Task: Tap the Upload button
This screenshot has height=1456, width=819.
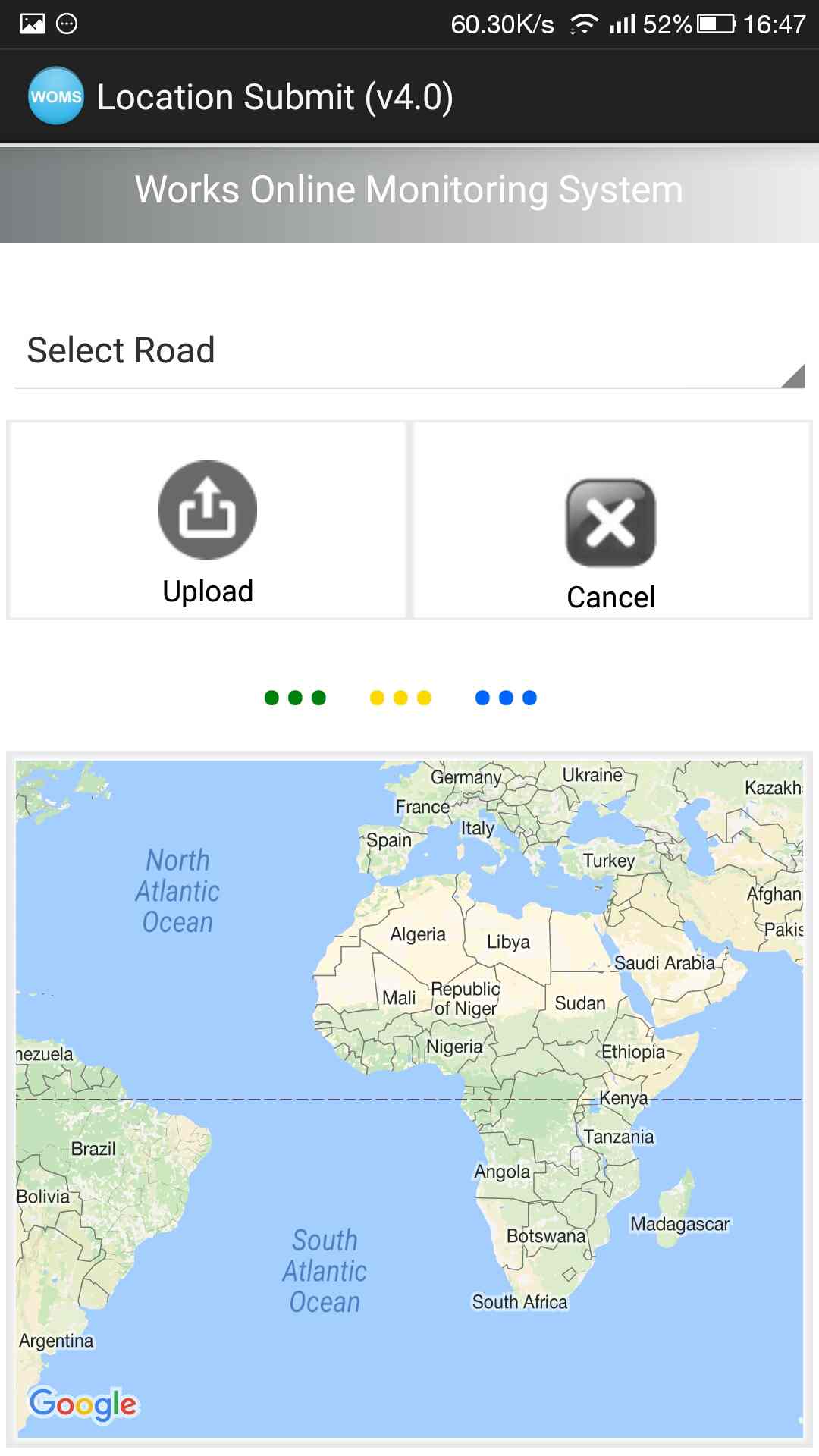Action: coord(207,522)
